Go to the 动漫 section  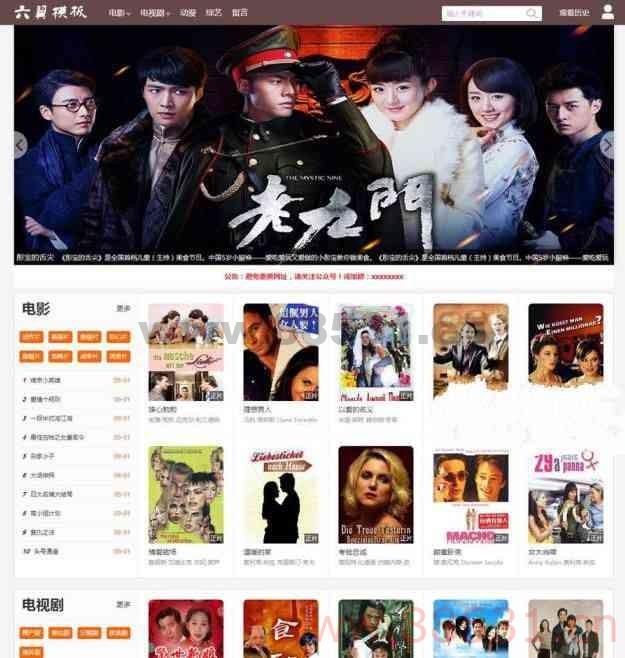tap(187, 13)
